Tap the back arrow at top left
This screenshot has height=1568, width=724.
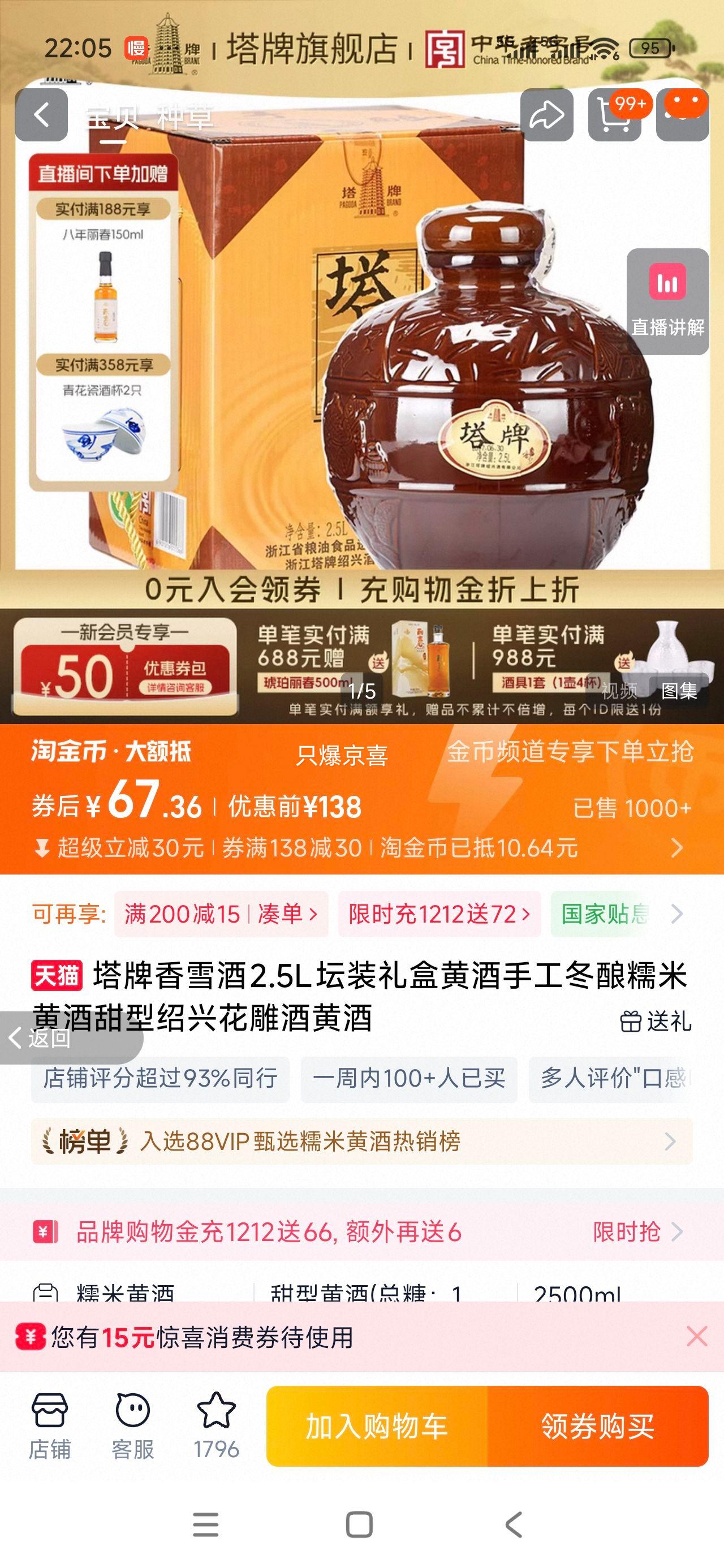click(x=42, y=115)
